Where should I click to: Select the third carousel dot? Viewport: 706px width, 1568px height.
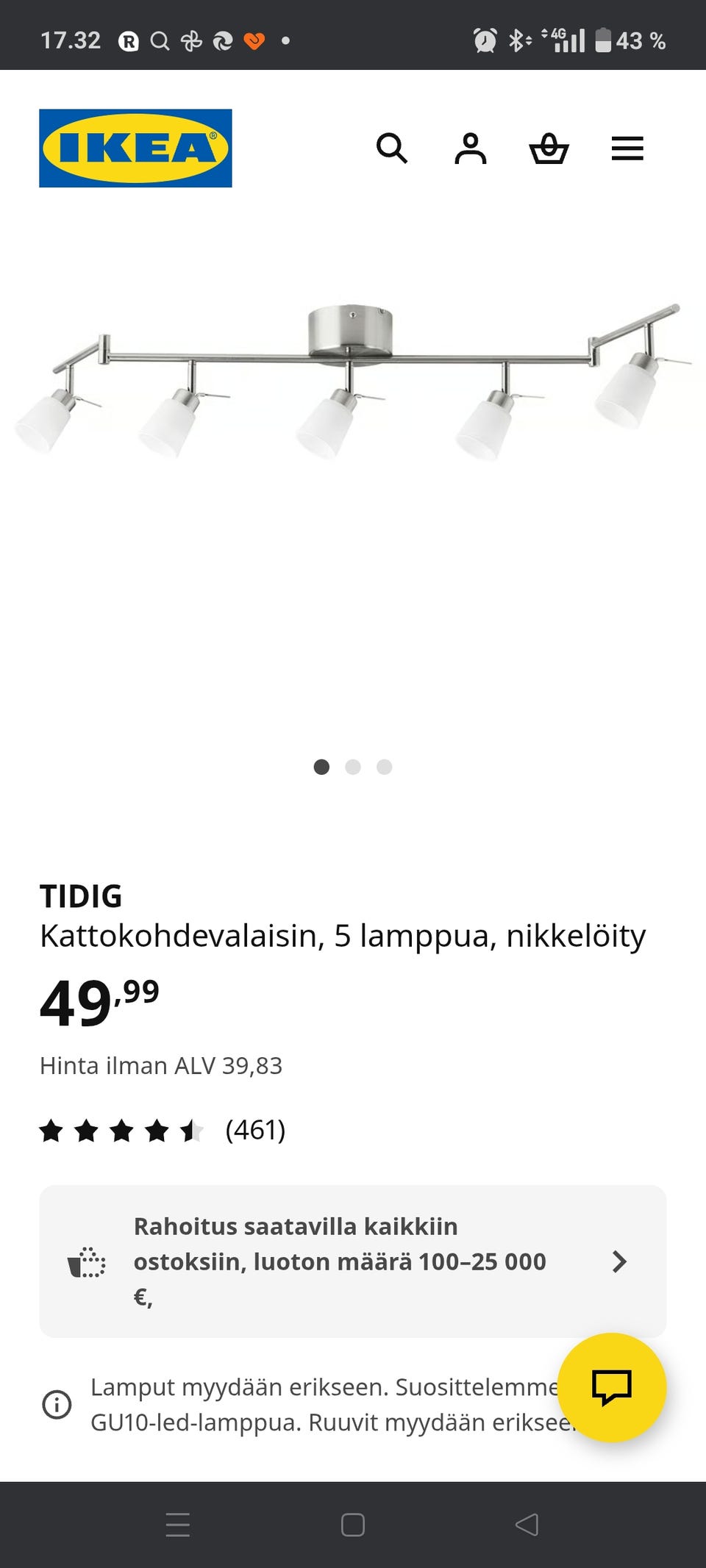pyautogui.click(x=385, y=767)
